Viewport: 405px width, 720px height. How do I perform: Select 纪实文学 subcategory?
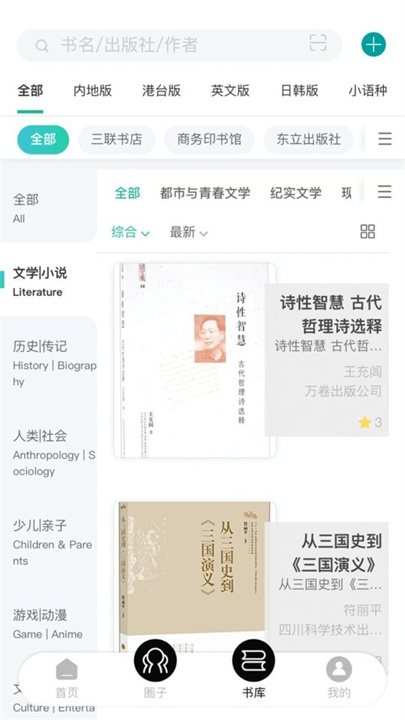click(296, 193)
